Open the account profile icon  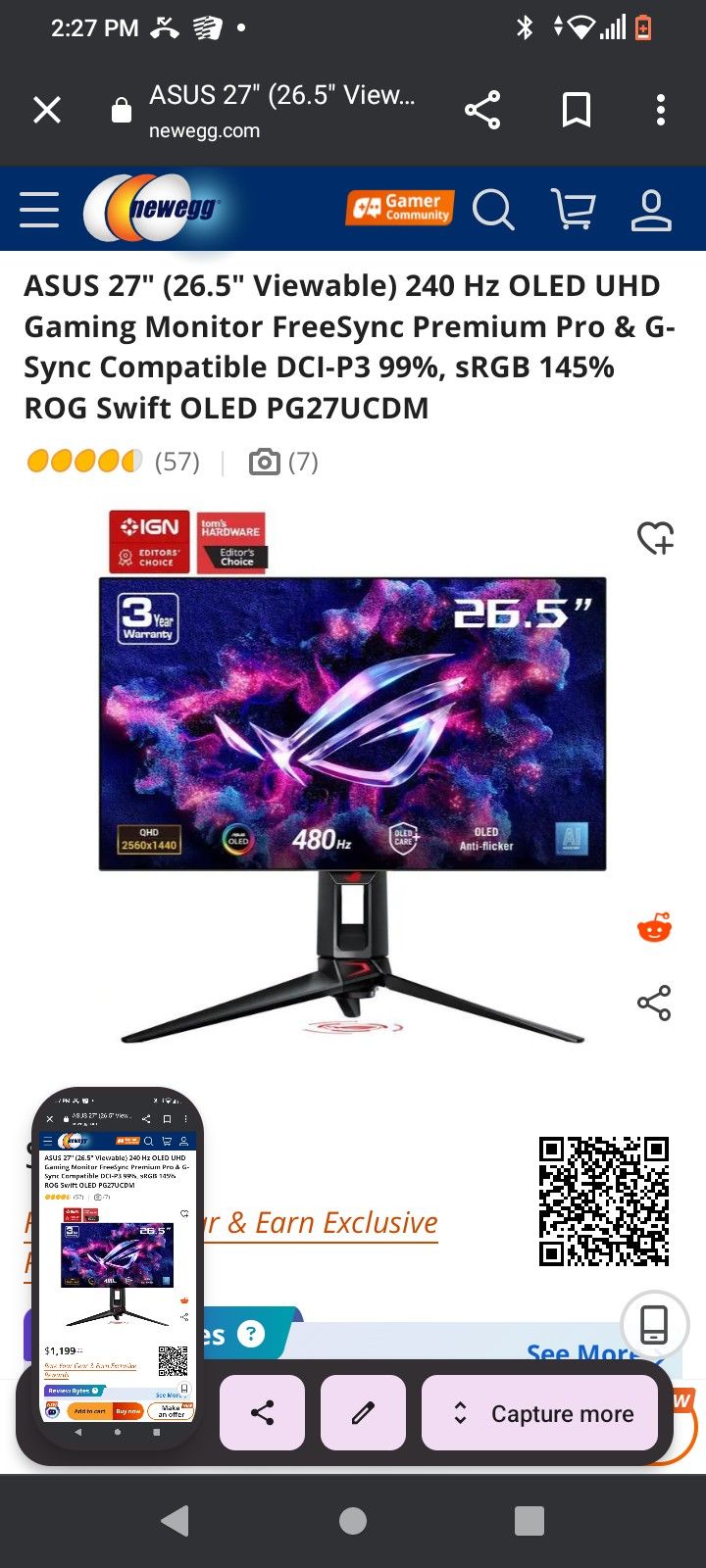click(651, 210)
